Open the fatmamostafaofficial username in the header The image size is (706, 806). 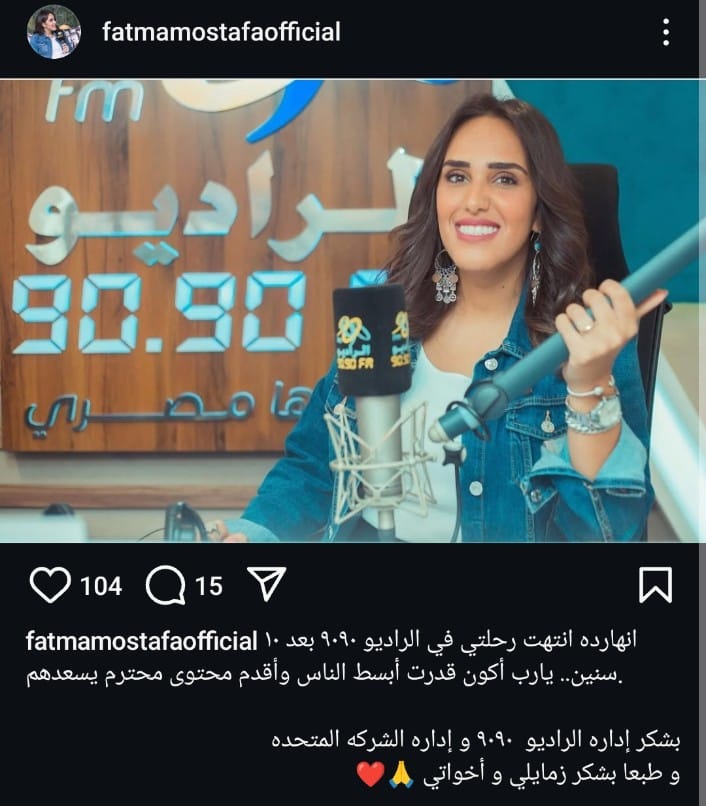coord(221,32)
